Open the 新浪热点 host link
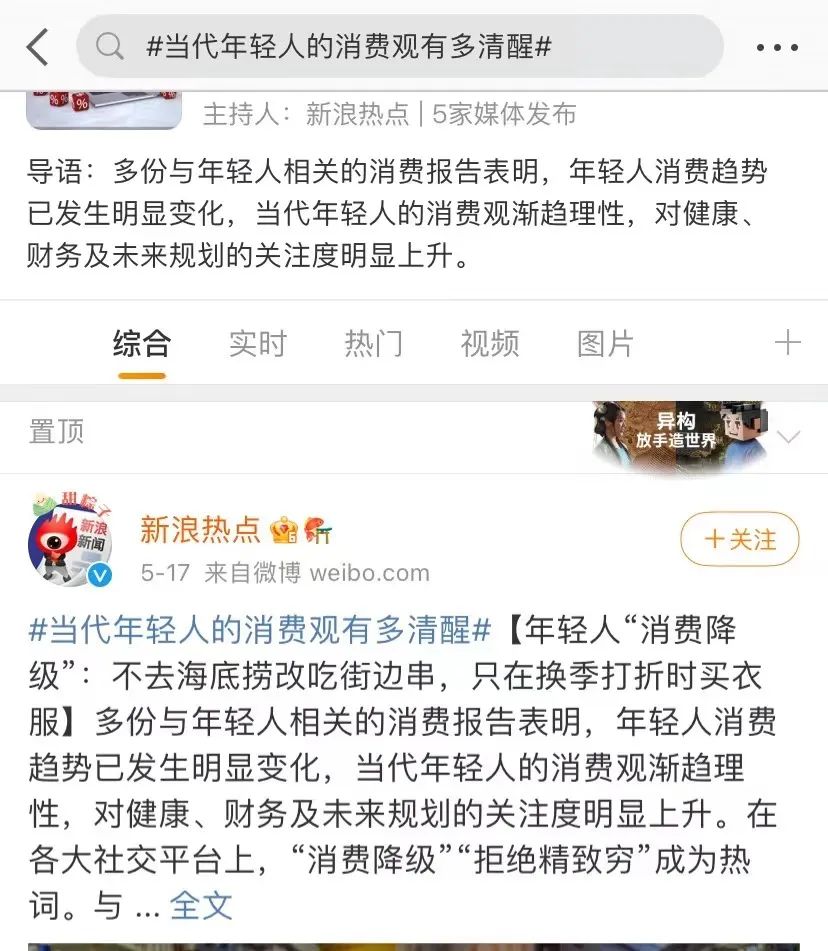This screenshot has width=828, height=951. 357,114
